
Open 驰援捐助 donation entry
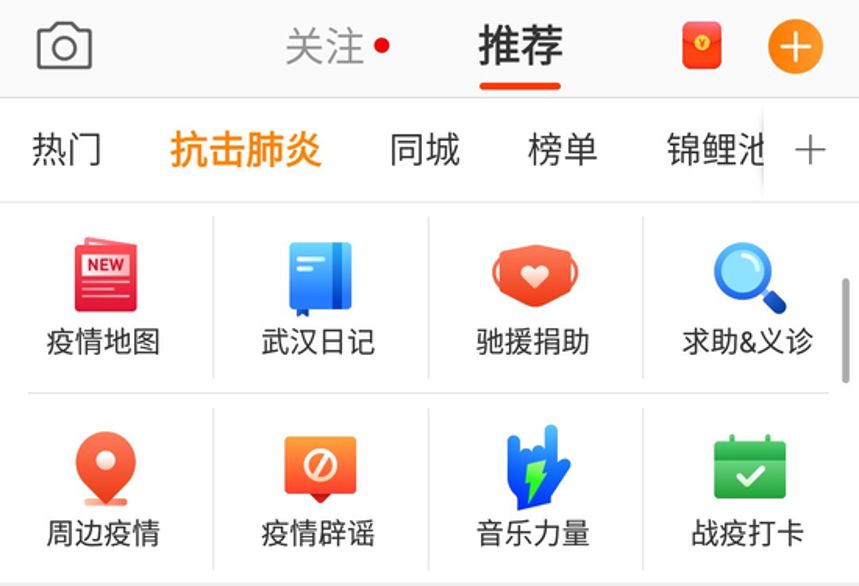533,297
